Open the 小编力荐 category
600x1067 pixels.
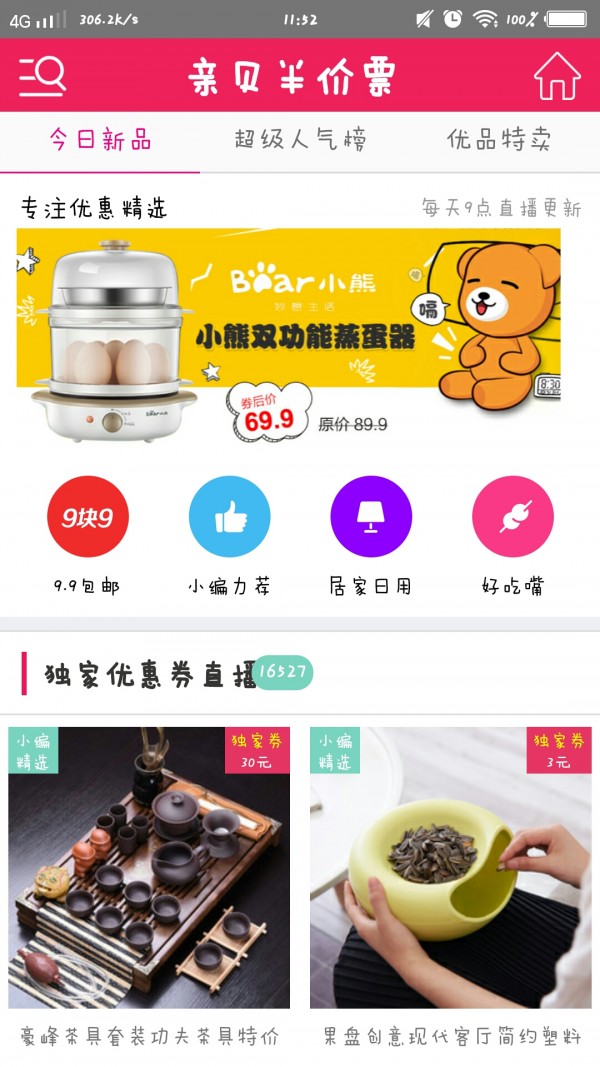229,517
